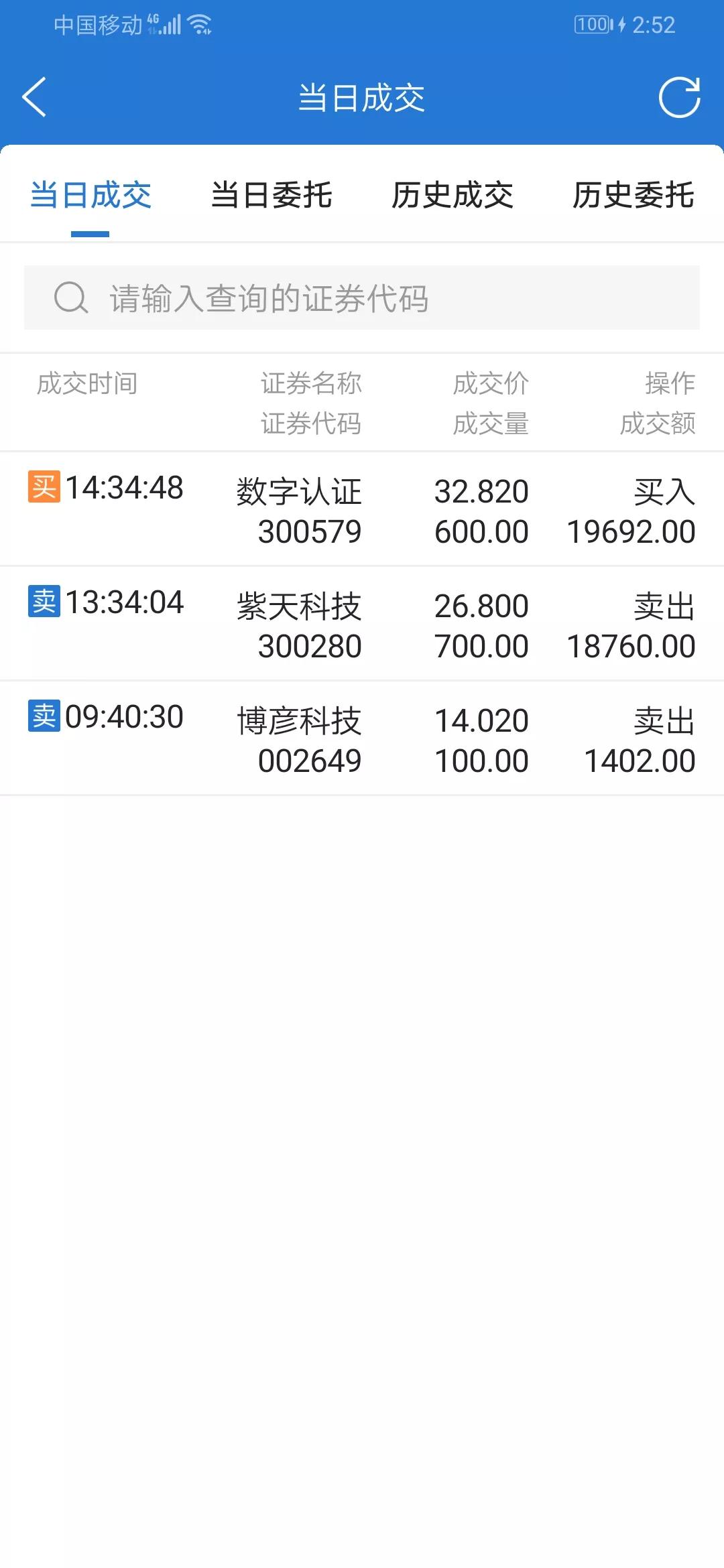Open the 历史成交 tab
Screen dimensions: 724x1568
click(453, 196)
